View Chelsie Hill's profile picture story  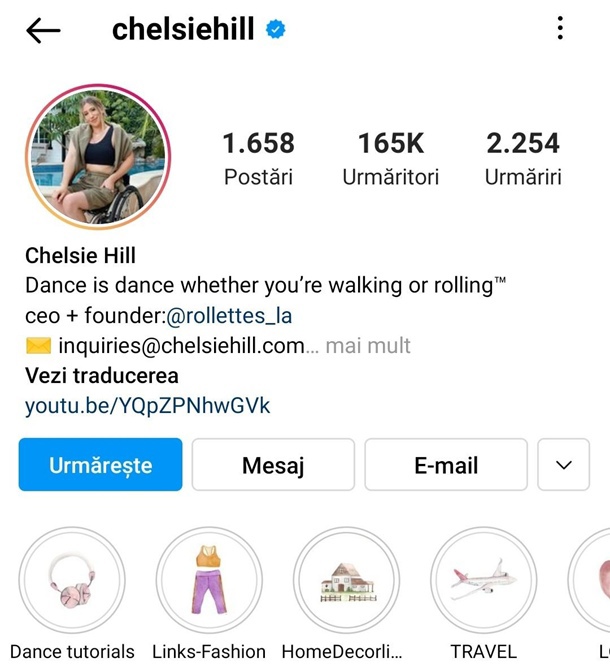pyautogui.click(x=98, y=157)
